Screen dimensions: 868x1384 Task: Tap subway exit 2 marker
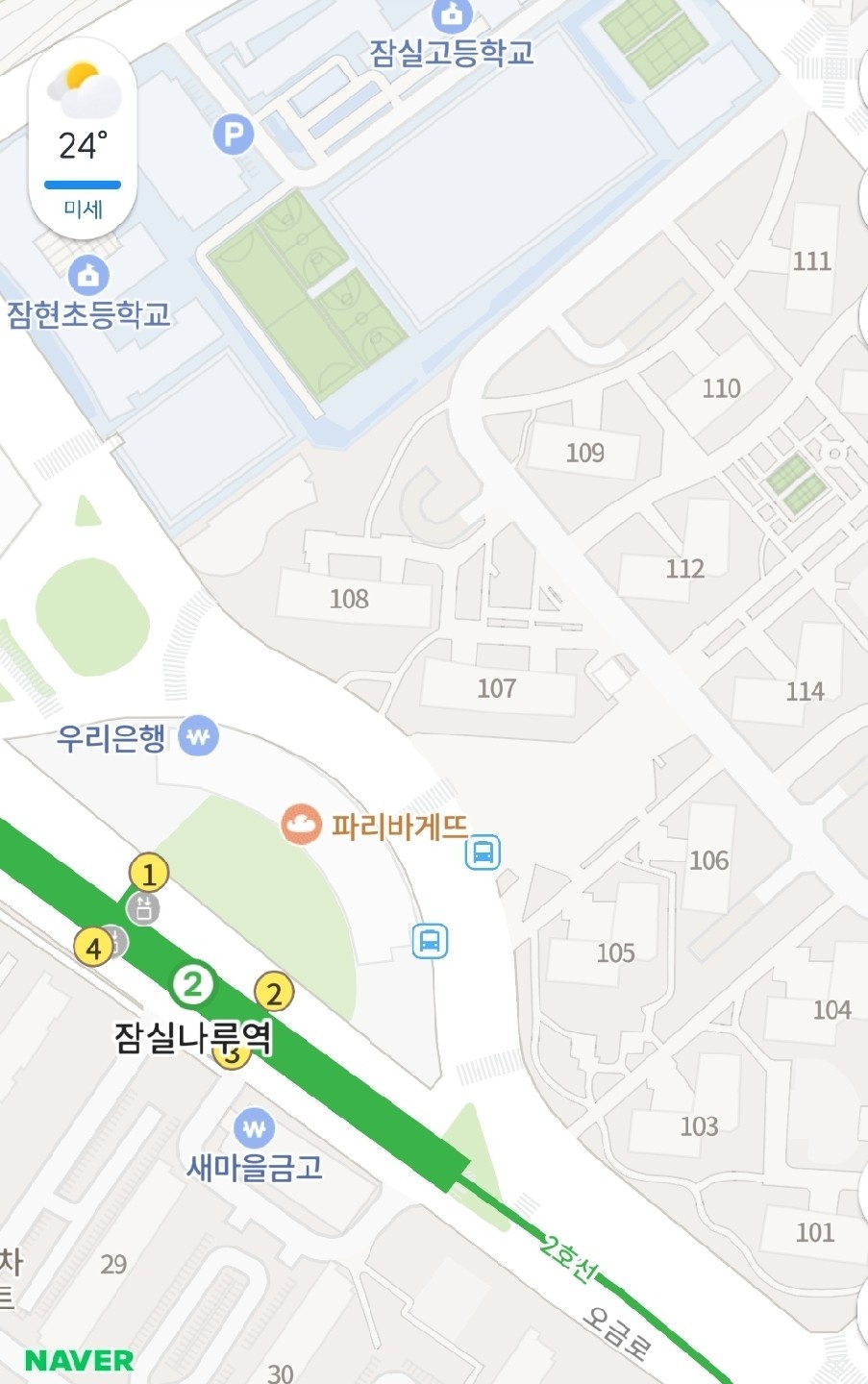pyautogui.click(x=274, y=993)
